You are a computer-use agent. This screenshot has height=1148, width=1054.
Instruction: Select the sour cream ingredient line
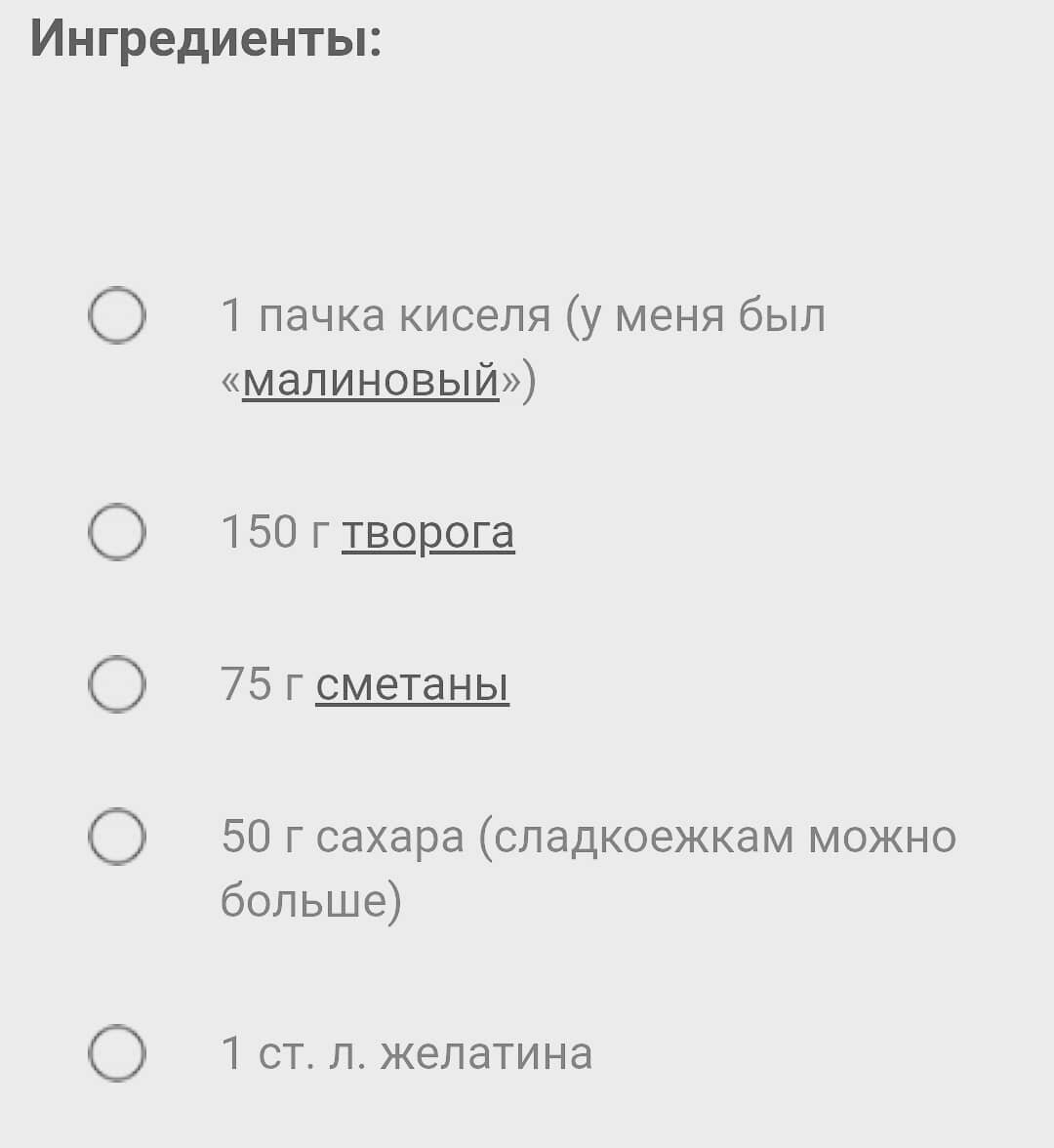361,683
